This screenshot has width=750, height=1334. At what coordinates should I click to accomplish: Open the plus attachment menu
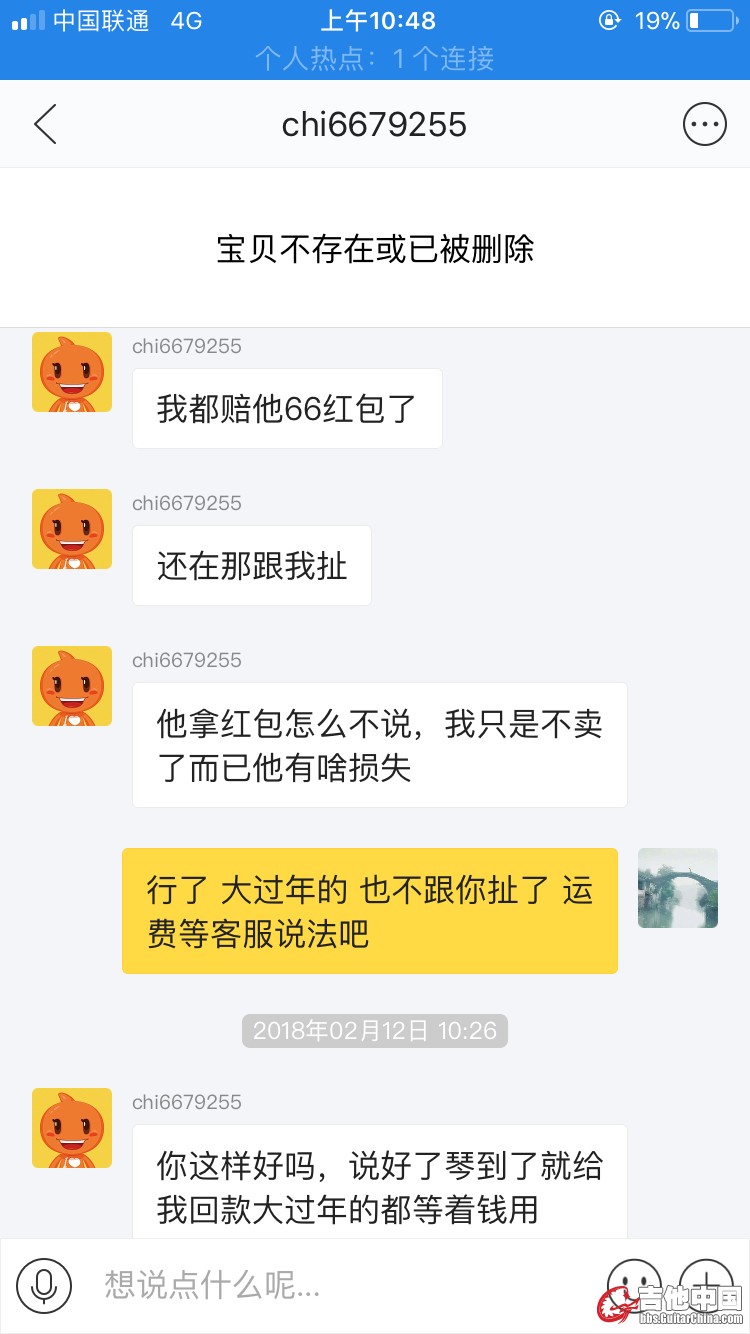tap(706, 1282)
